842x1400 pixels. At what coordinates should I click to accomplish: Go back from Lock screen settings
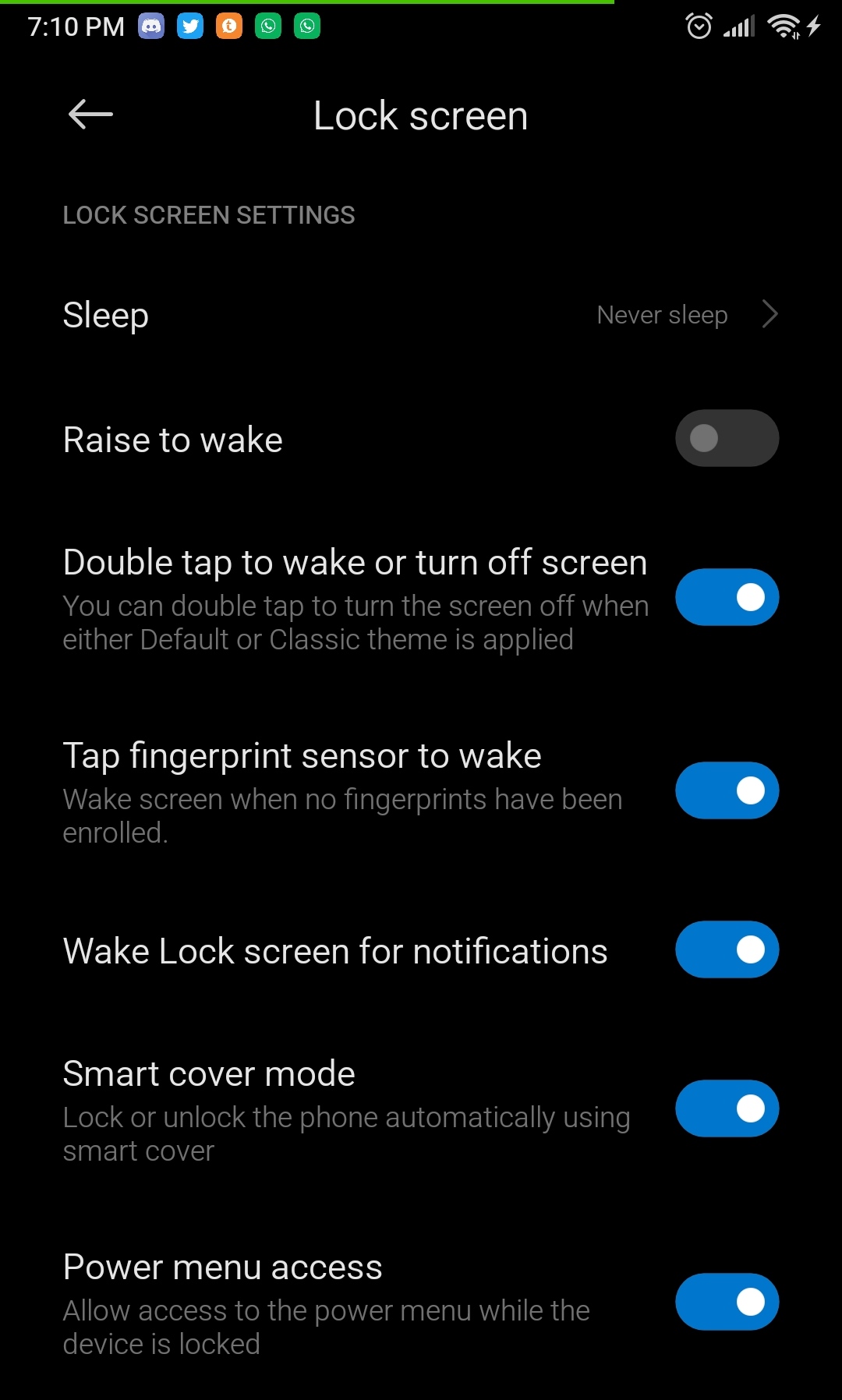point(90,115)
